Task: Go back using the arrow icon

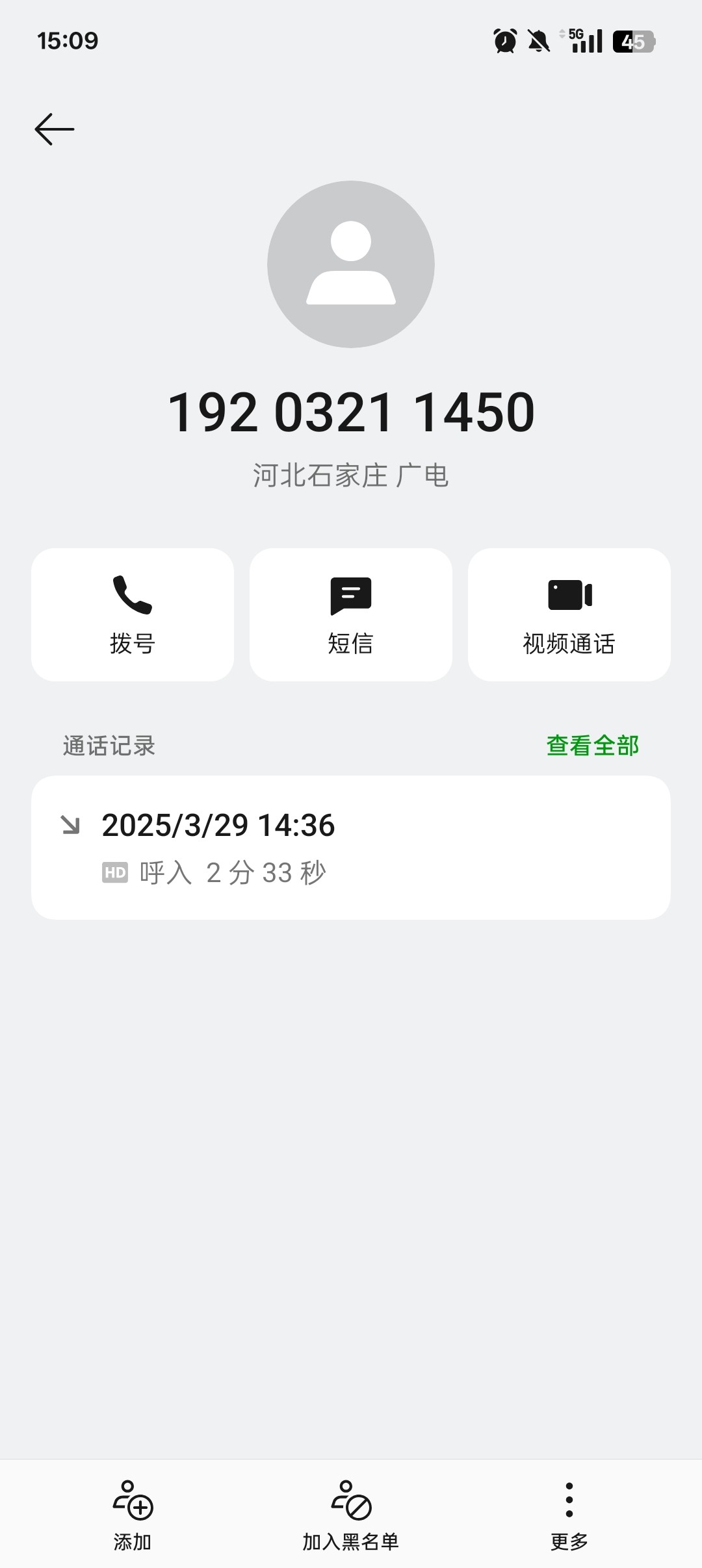Action: tap(55, 129)
